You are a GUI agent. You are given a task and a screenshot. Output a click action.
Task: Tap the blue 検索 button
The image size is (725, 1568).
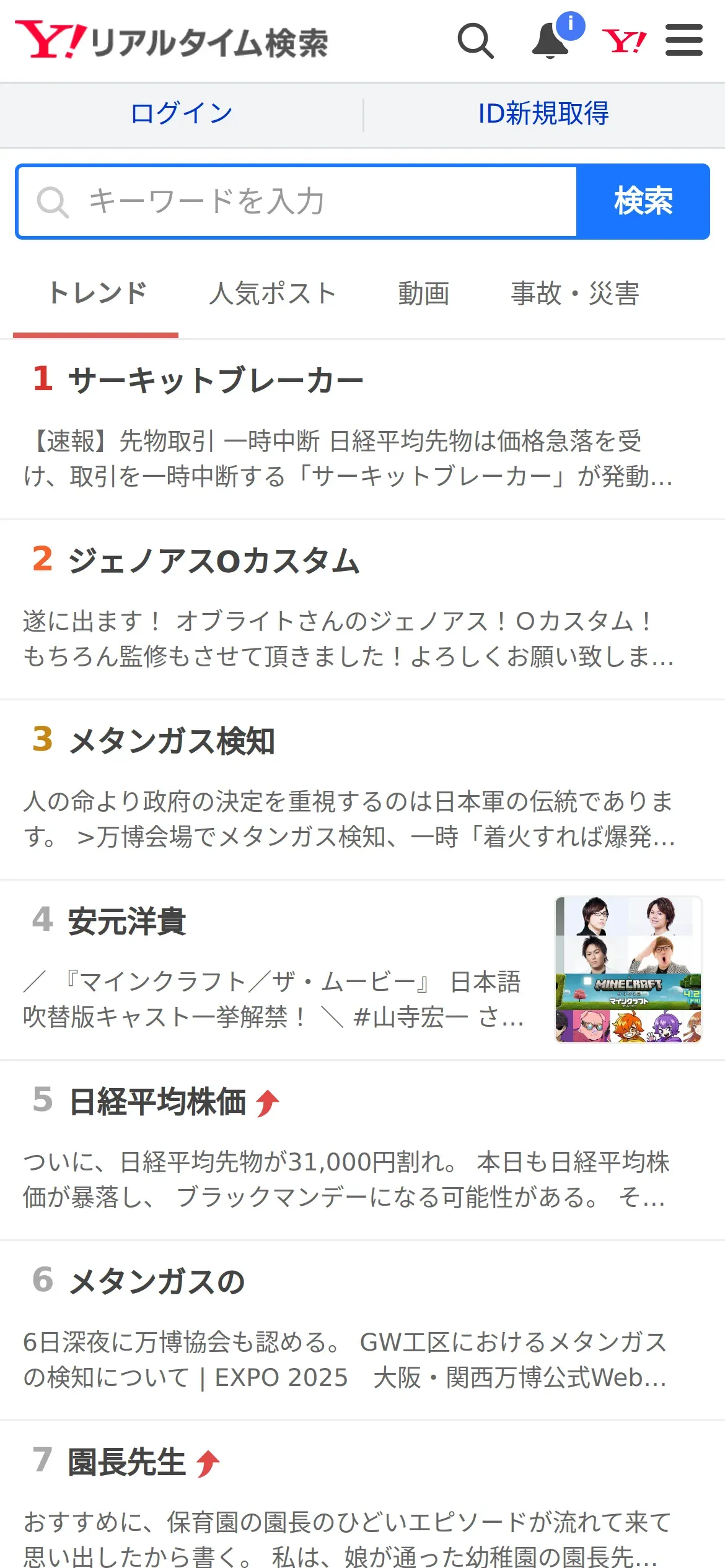(x=643, y=201)
